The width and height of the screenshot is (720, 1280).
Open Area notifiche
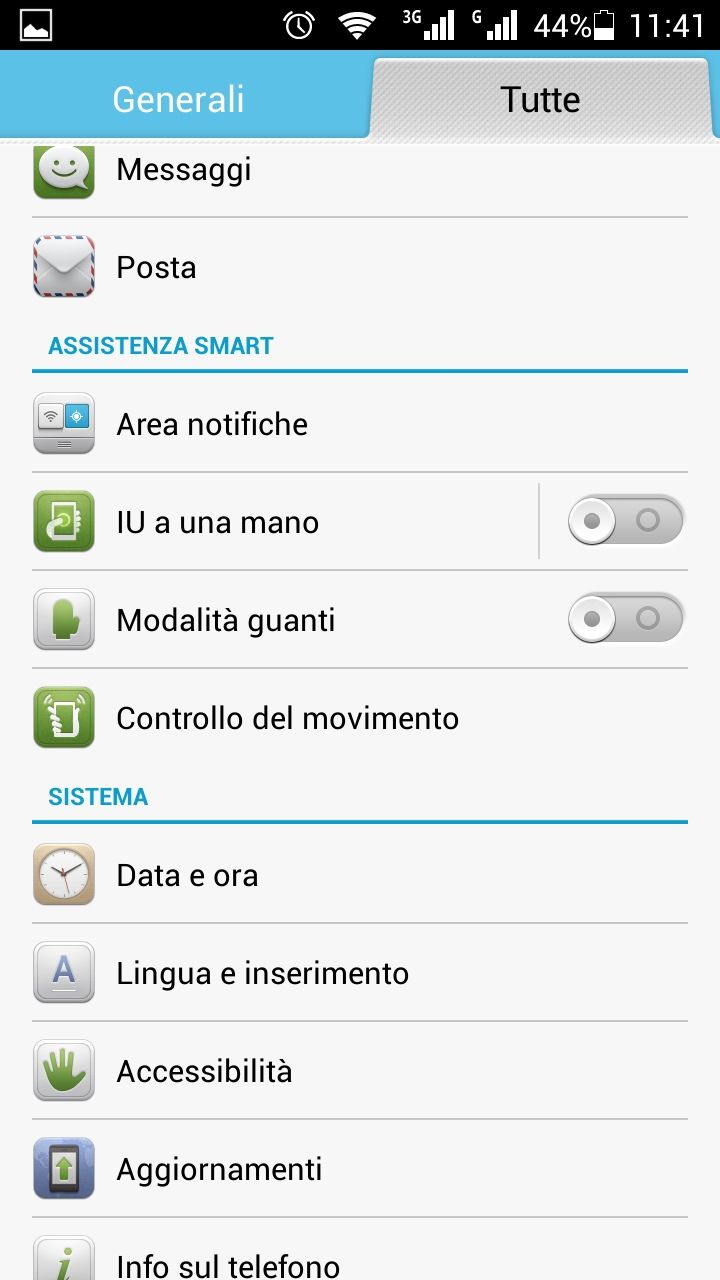coord(360,424)
